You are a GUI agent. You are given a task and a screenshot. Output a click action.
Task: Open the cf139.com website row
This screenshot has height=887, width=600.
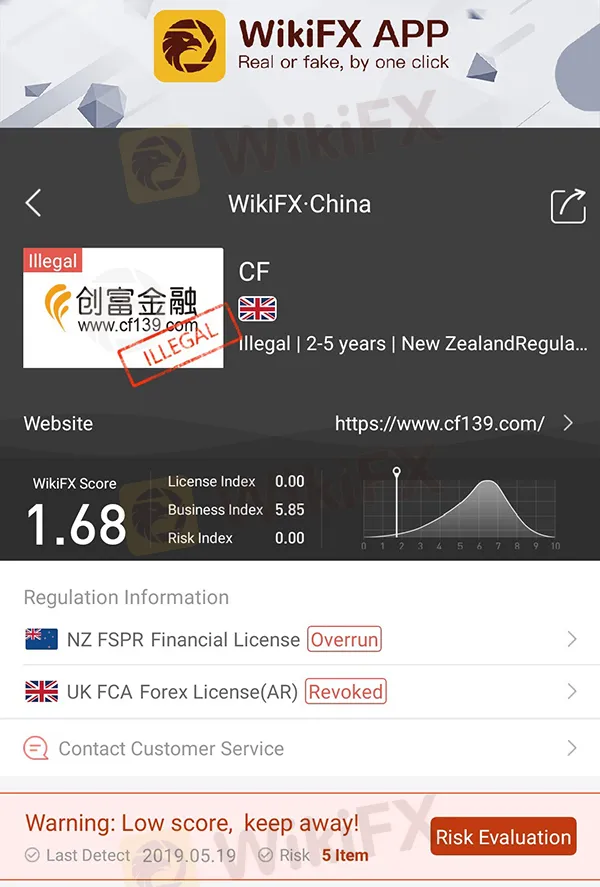pyautogui.click(x=300, y=423)
